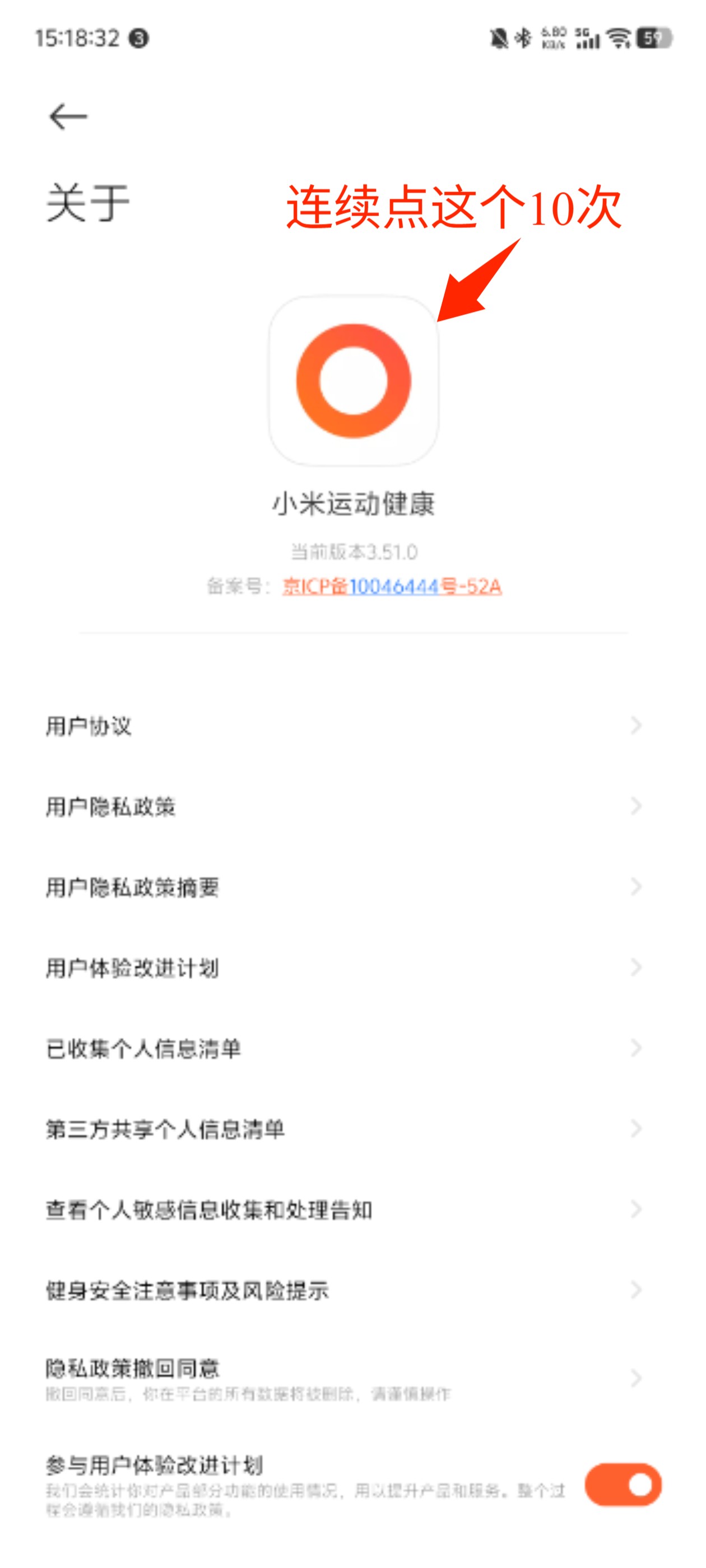View 已收集个人信息清单
This screenshot has width=706, height=1568.
point(341,1048)
